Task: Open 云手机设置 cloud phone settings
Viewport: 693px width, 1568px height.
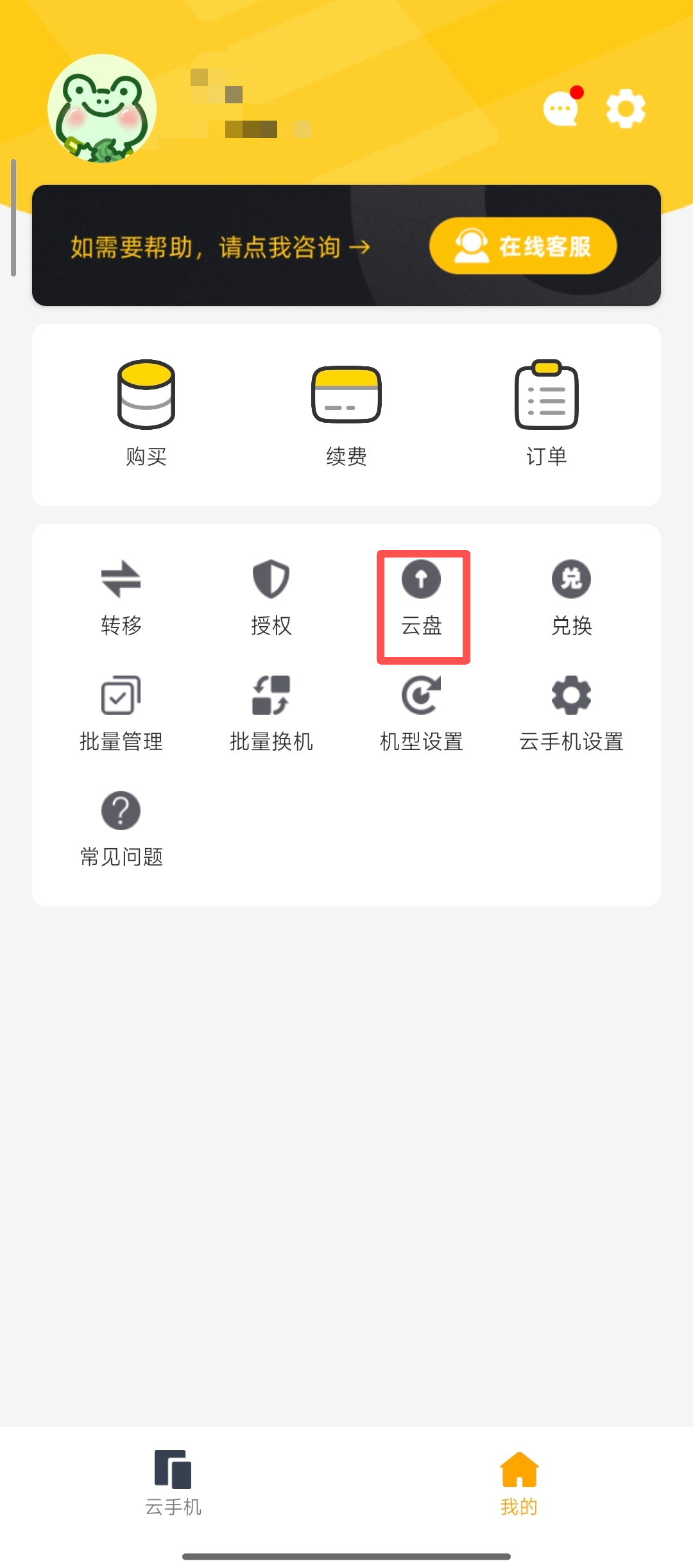Action: click(x=572, y=715)
